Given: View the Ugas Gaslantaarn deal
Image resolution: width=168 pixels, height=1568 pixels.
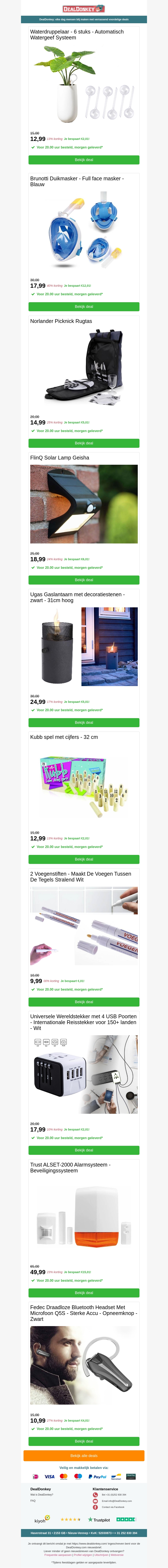Looking at the screenshot, I should (x=84, y=723).
